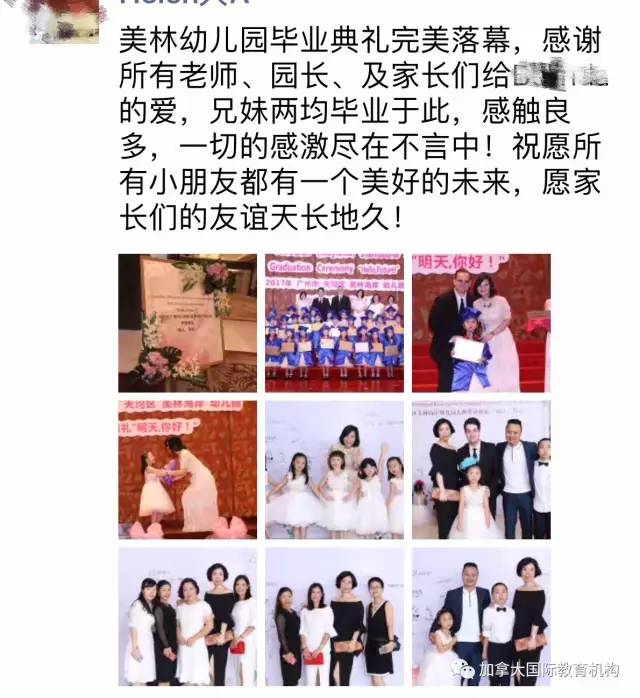The image size is (640, 698).
Task: Open photo of four women holding clutches
Action: click(x=334, y=616)
